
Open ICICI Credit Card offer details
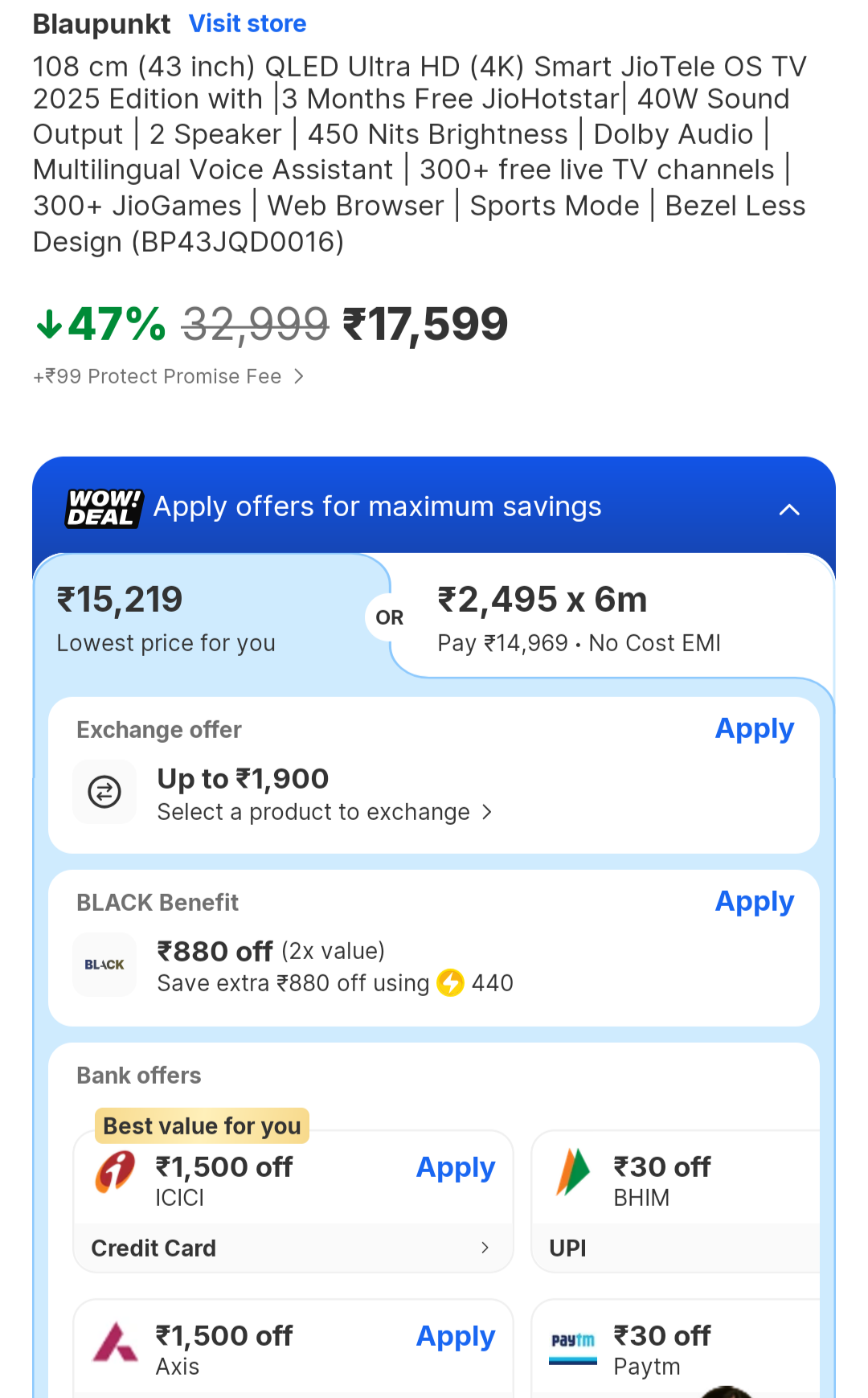pos(293,1248)
